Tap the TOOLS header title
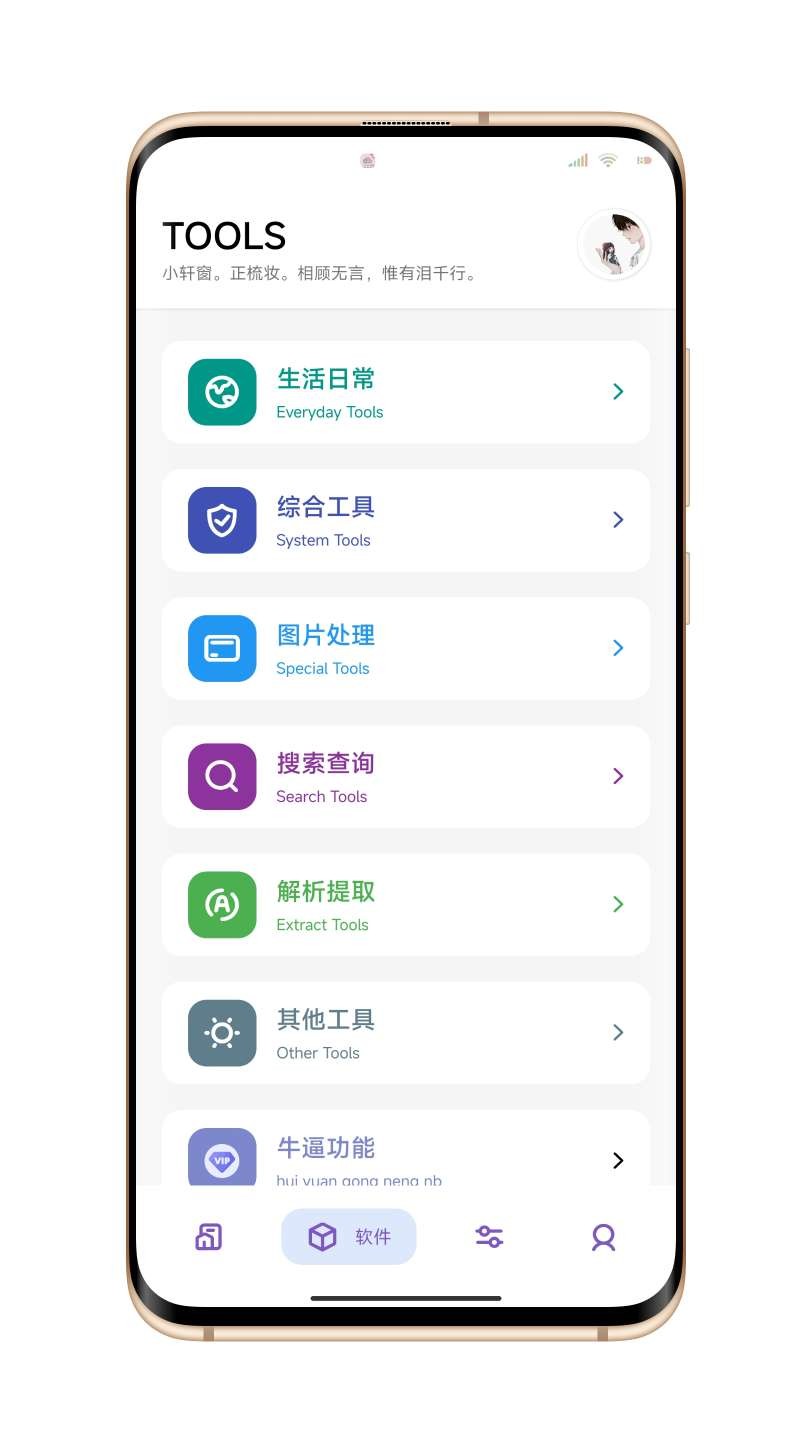 point(224,236)
